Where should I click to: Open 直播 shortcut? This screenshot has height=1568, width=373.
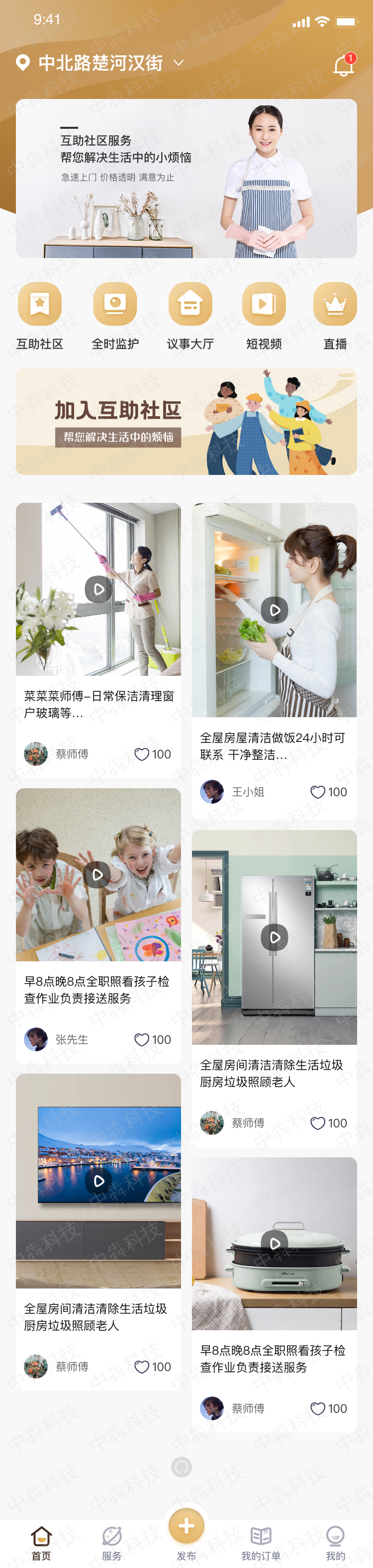click(x=335, y=304)
